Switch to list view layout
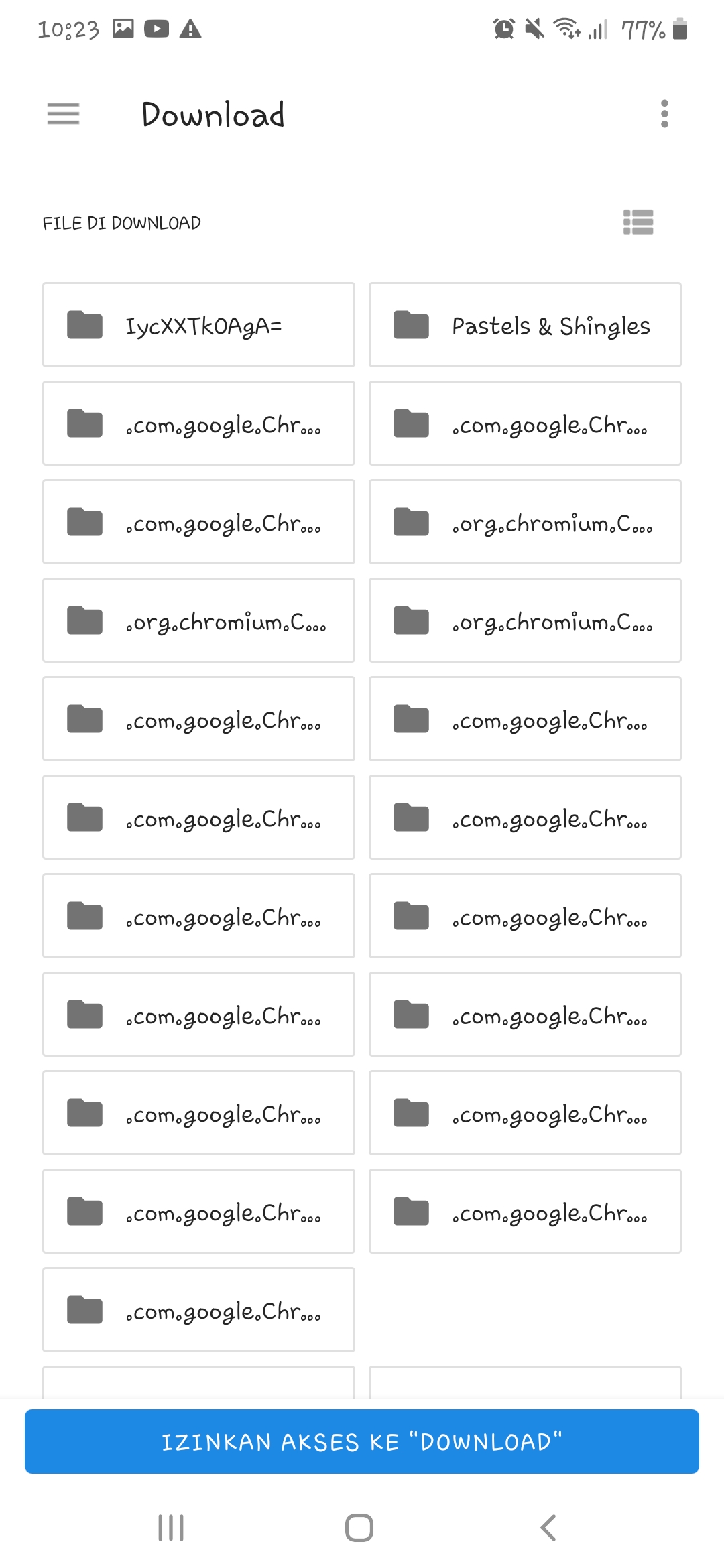Image resolution: width=724 pixels, height=1568 pixels. pyautogui.click(x=638, y=222)
